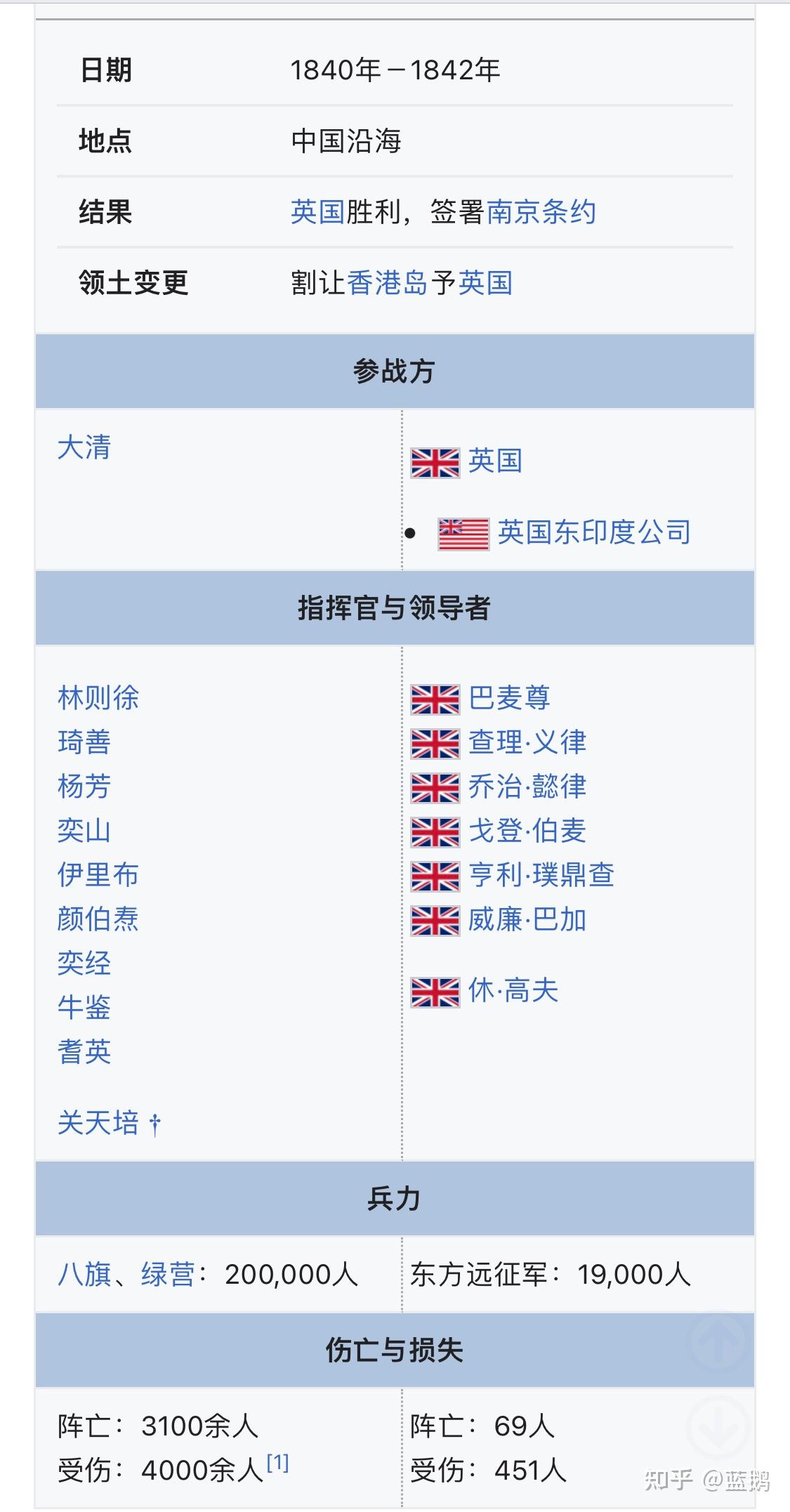Open the 香港岛 link
790x1512 pixels.
[x=387, y=282]
